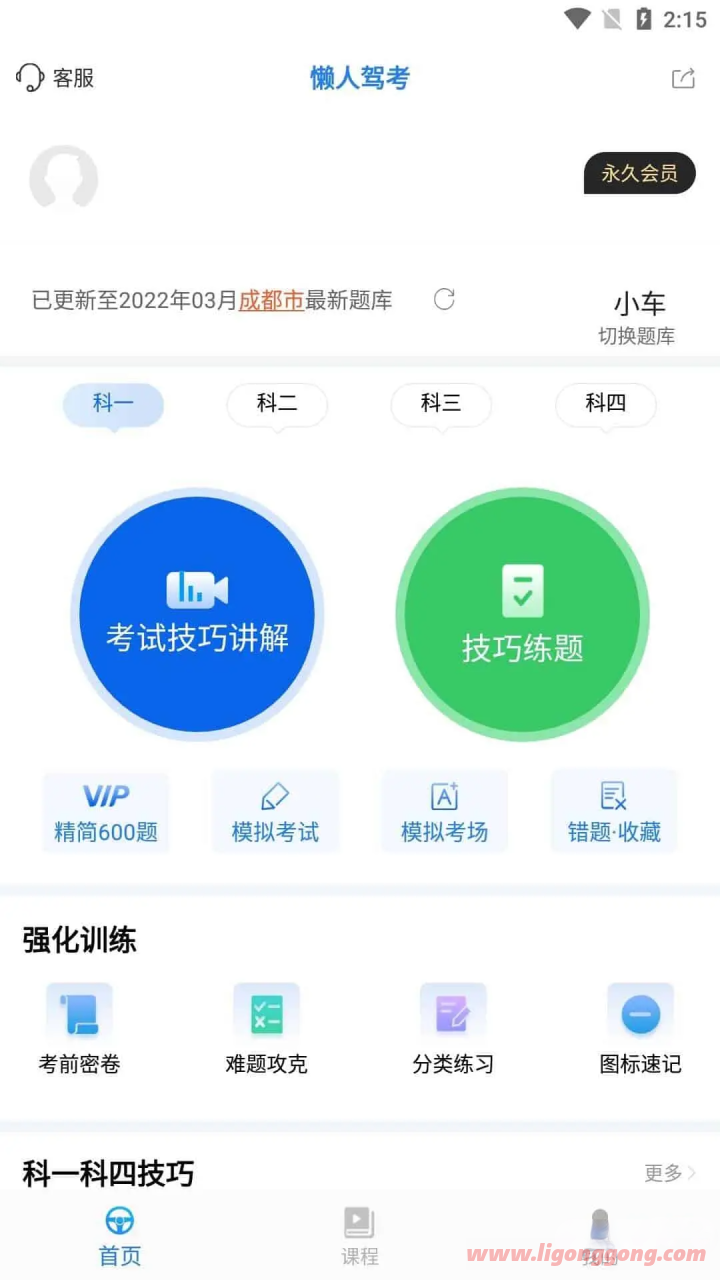
Task: Open 客服 customer service
Action: coord(55,78)
